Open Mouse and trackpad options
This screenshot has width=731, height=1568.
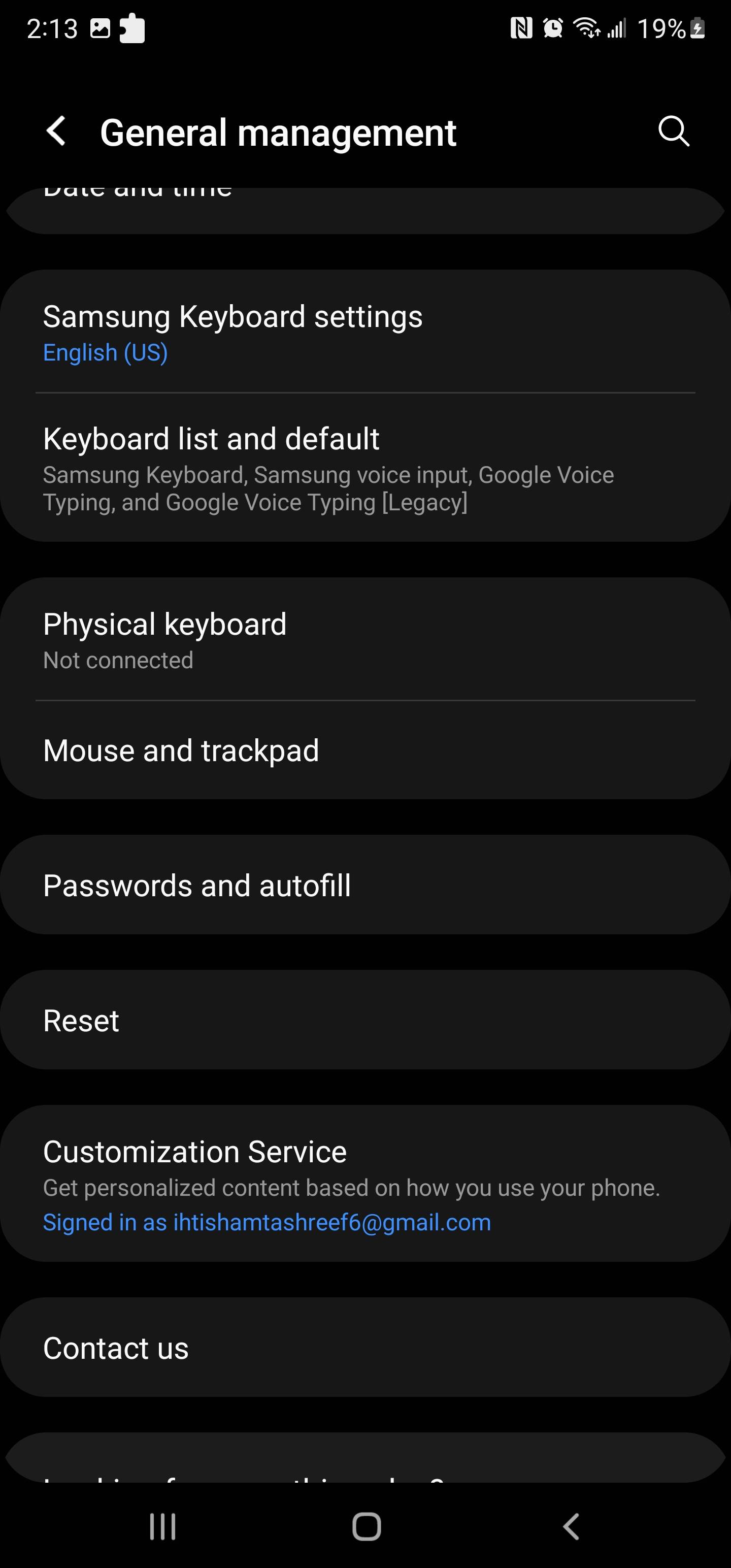point(365,750)
